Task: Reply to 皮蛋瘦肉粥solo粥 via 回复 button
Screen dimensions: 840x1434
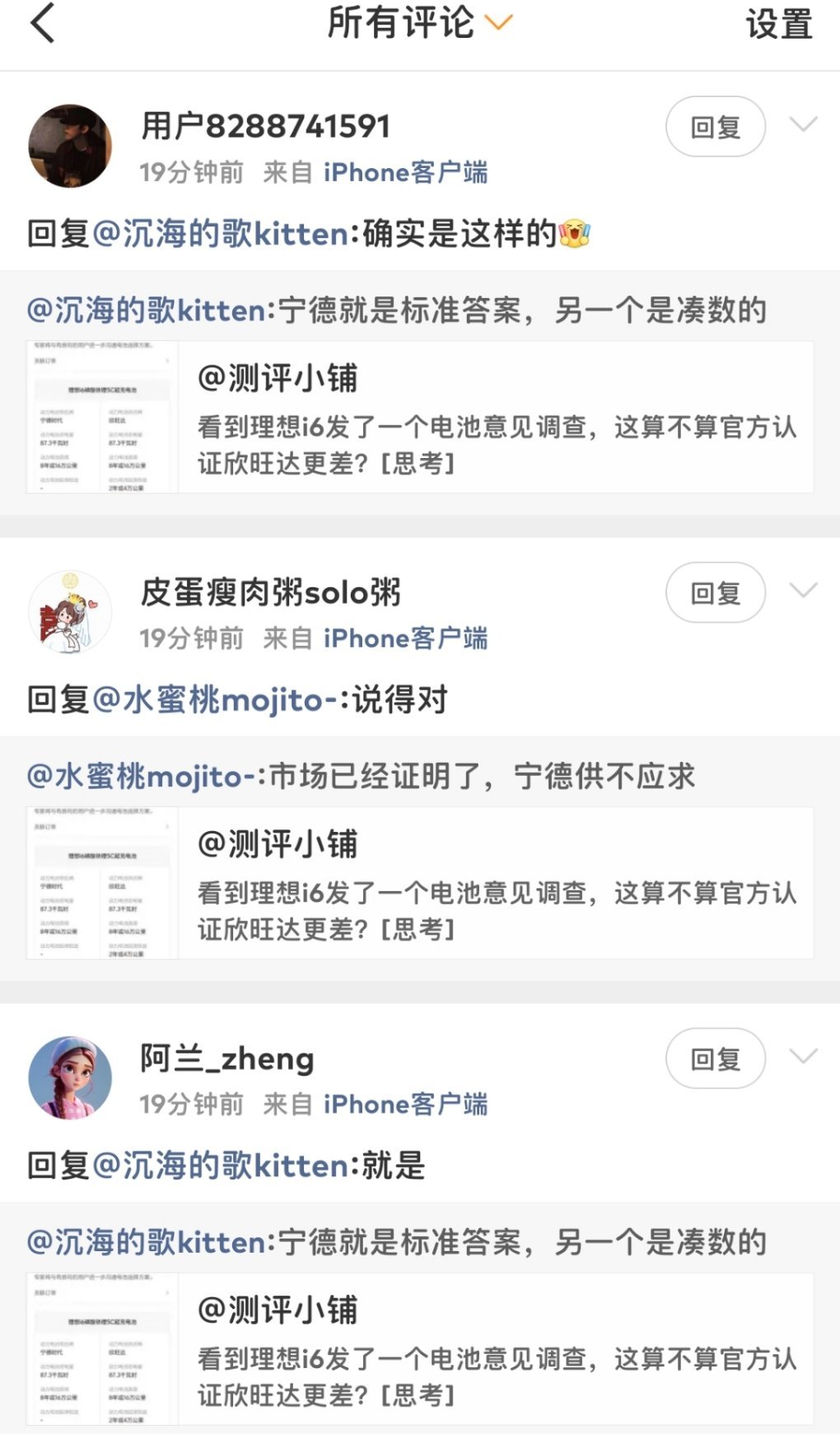Action: pos(714,591)
